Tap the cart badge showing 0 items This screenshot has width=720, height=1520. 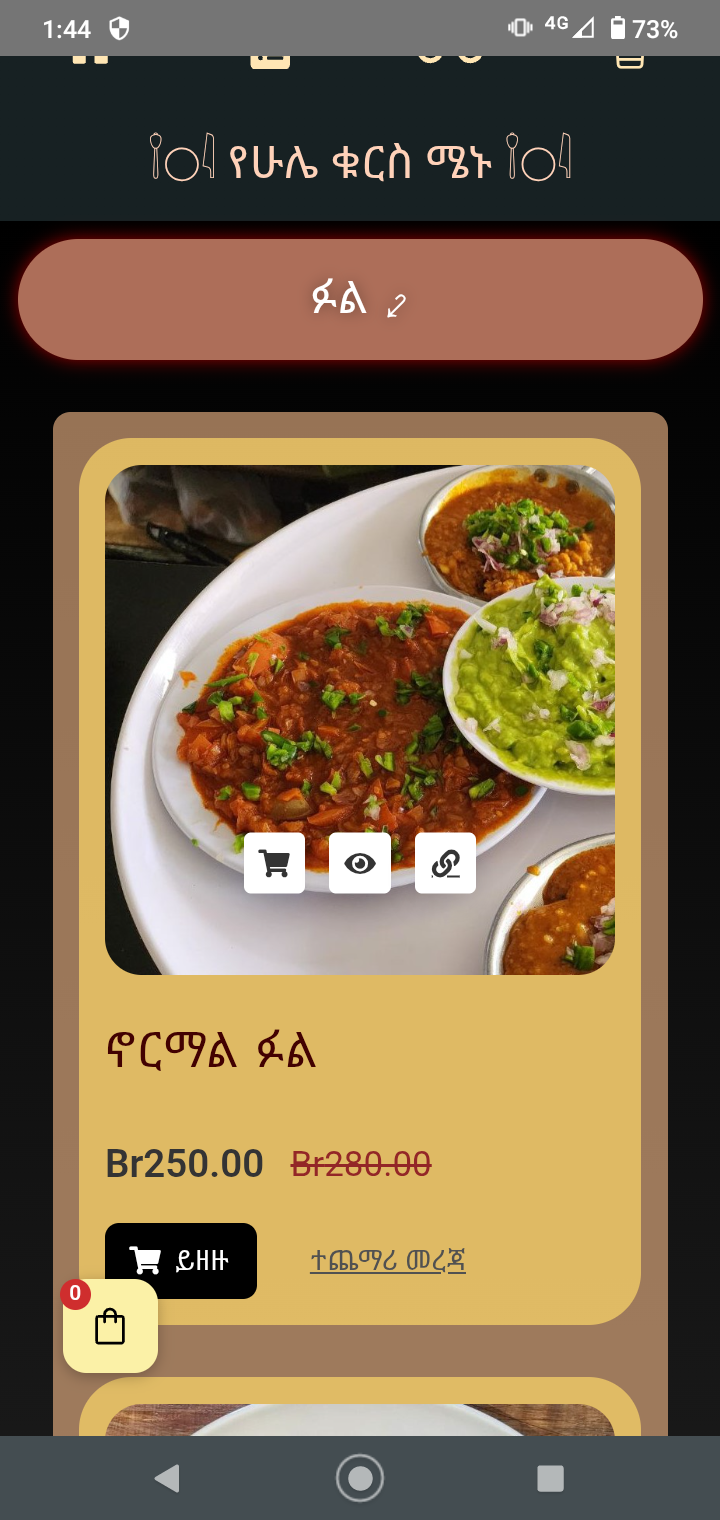(x=73, y=1295)
